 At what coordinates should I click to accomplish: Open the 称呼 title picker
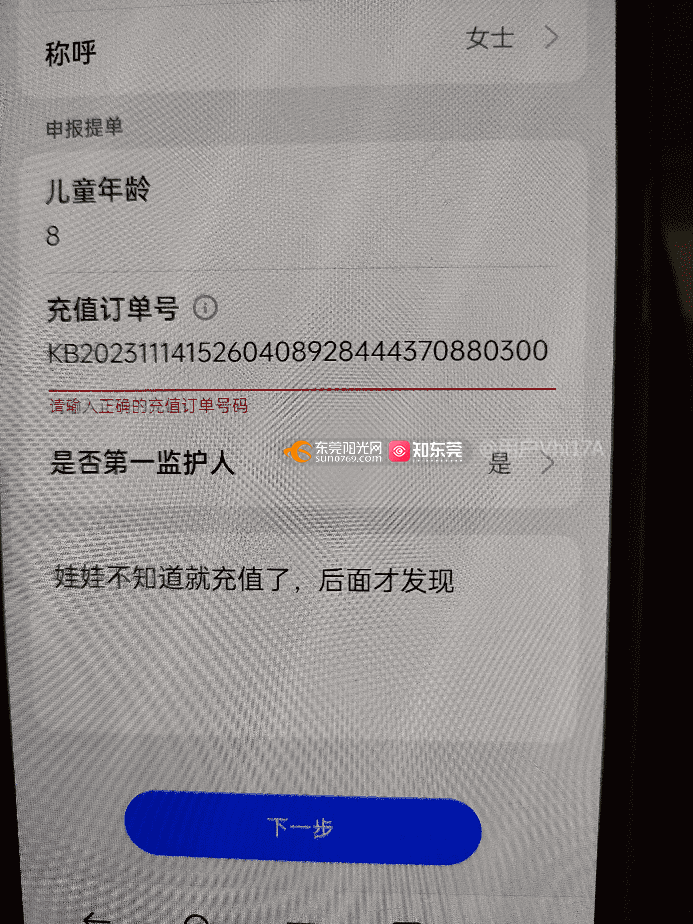[x=510, y=39]
